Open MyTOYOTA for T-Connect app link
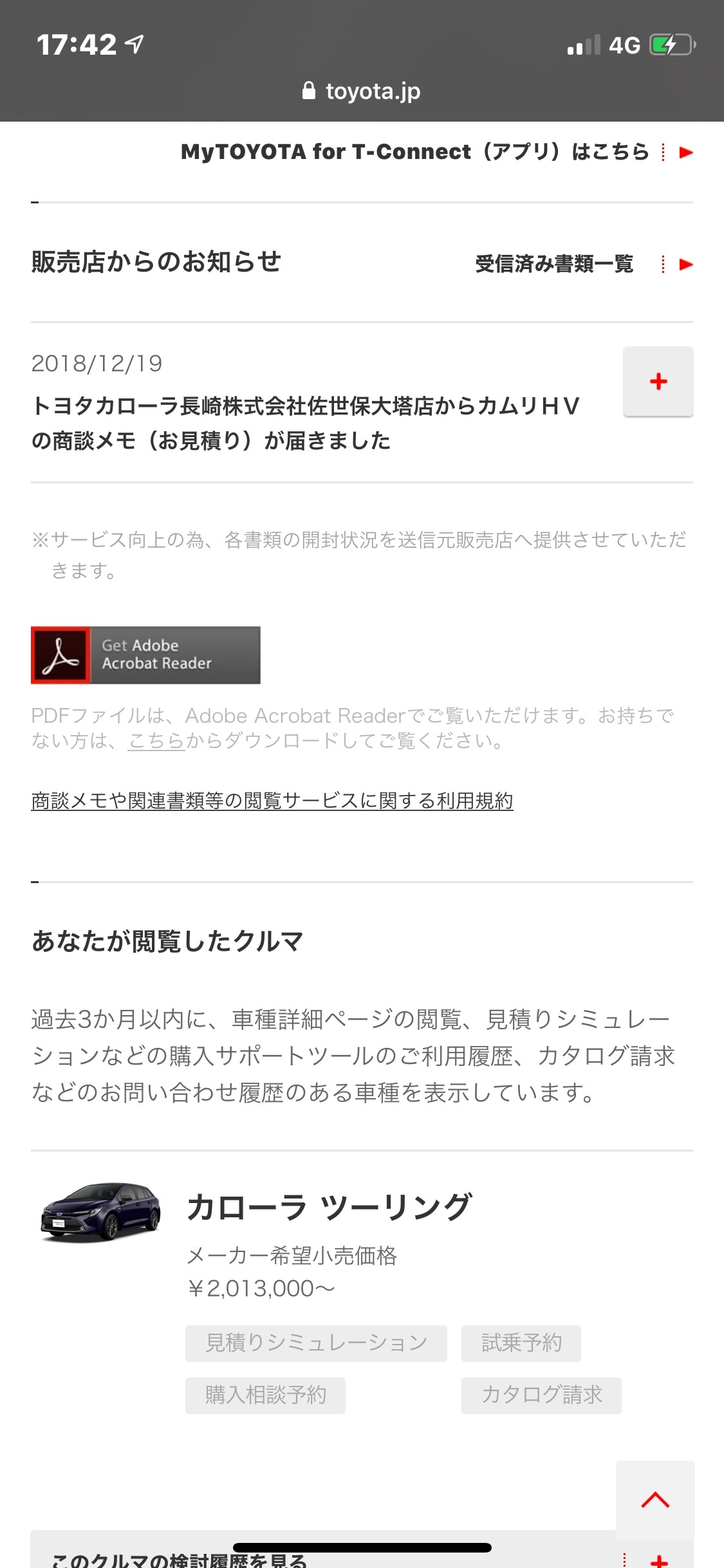Viewport: 724px width, 1568px height. point(436,152)
